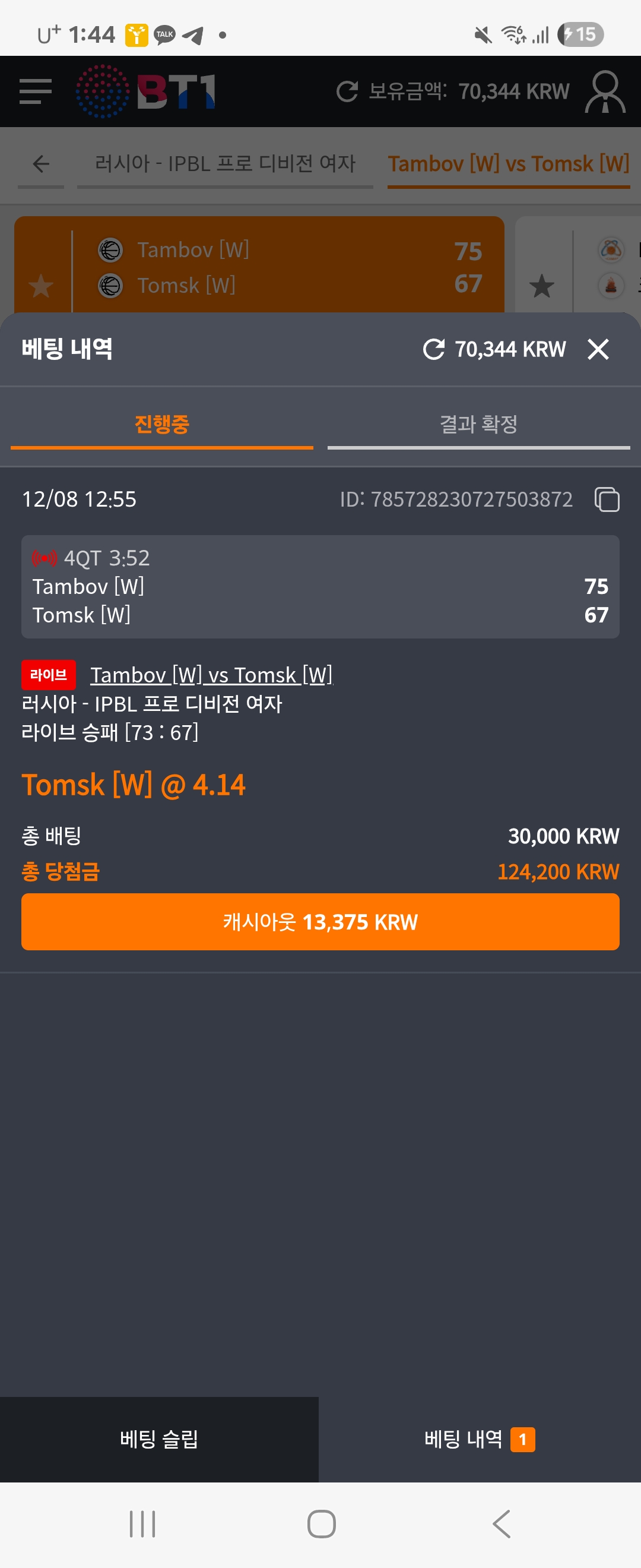The width and height of the screenshot is (641, 1568).
Task: Cash out for 13,375 KRW
Action: 320,922
